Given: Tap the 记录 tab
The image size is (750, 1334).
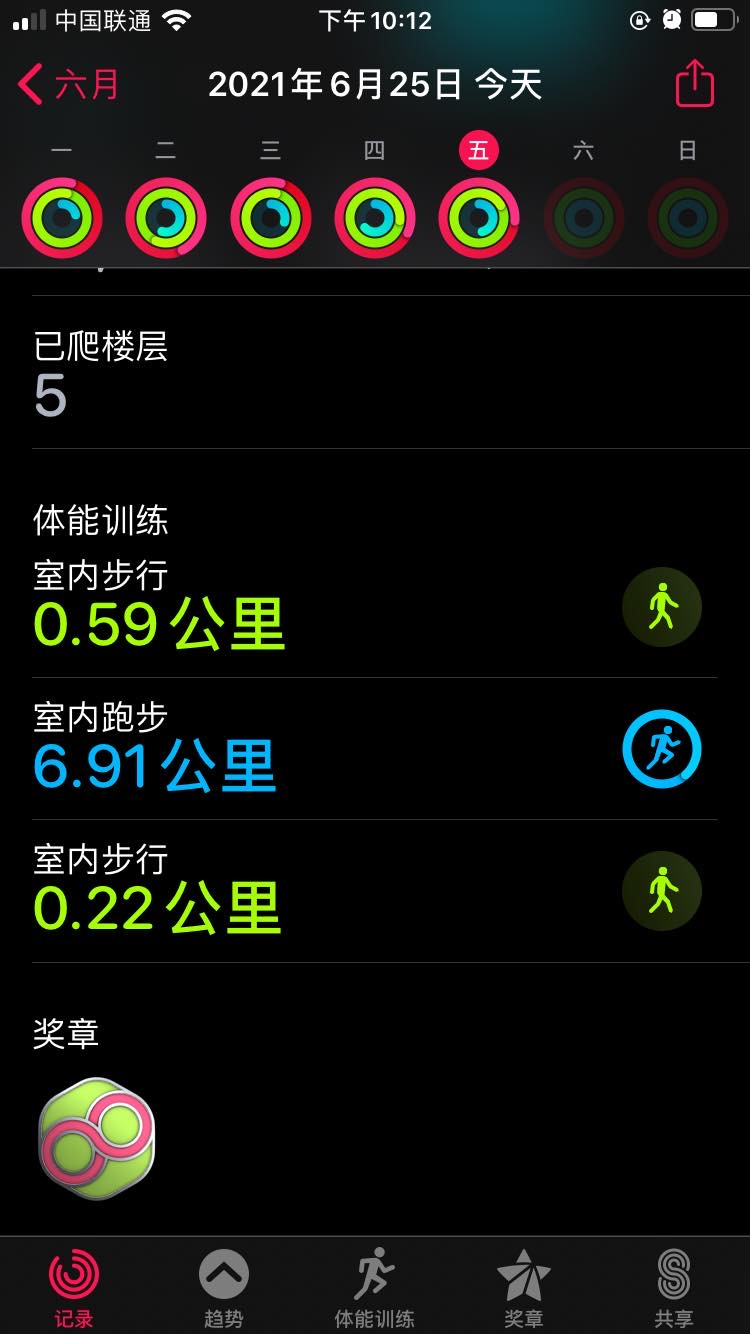Looking at the screenshot, I should point(74,1288).
